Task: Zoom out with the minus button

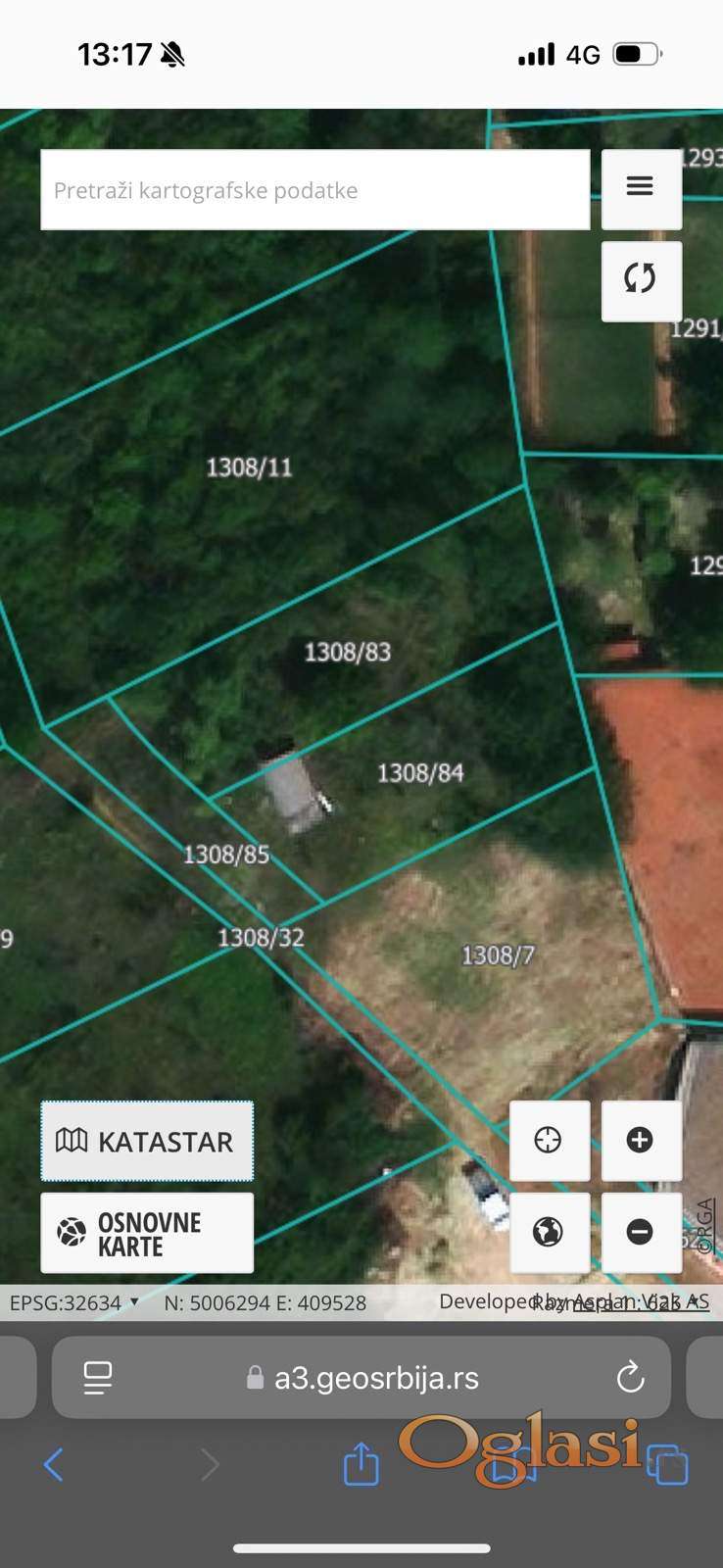Action: 641,1232
